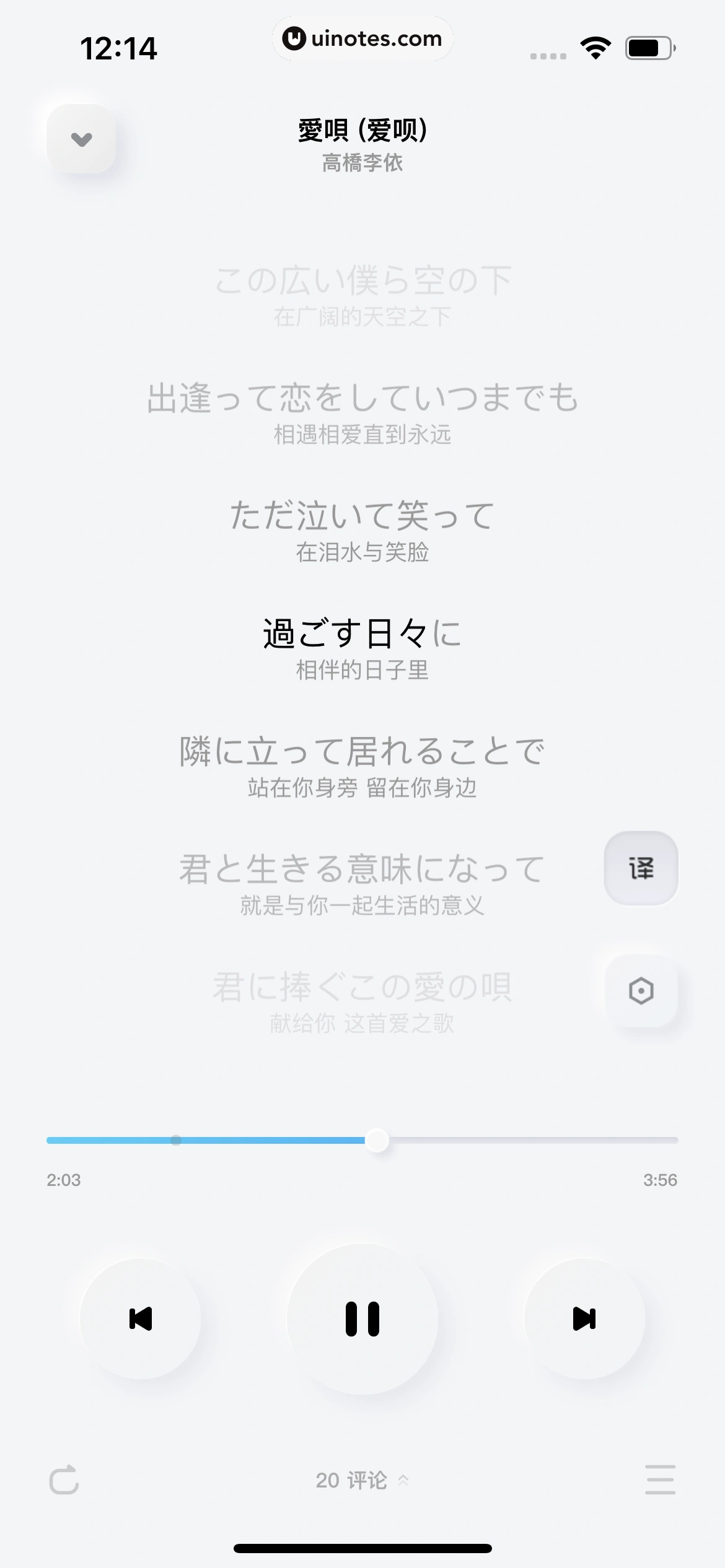Image resolution: width=725 pixels, height=1568 pixels.
Task: Tap the elapsed time 2:03 label
Action: point(65,1180)
